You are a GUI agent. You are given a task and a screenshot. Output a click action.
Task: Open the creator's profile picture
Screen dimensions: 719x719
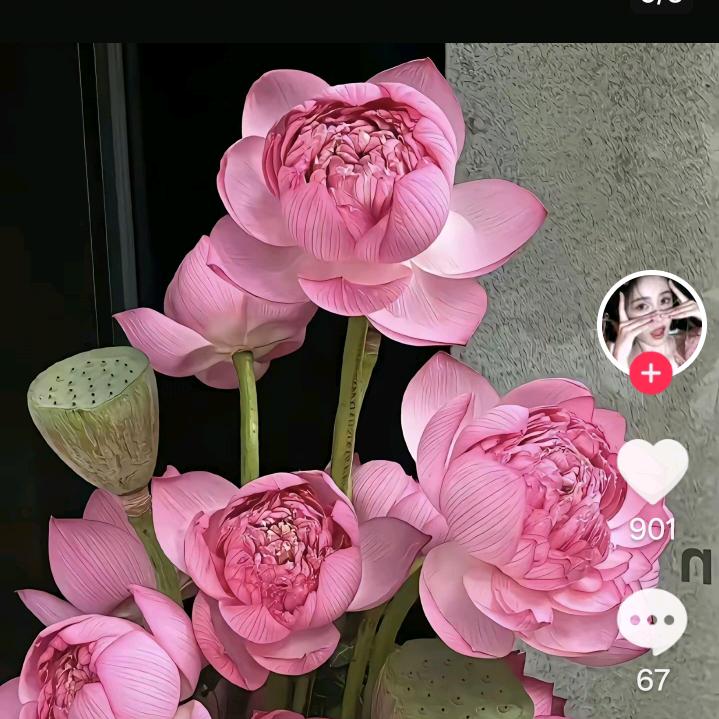tap(652, 321)
